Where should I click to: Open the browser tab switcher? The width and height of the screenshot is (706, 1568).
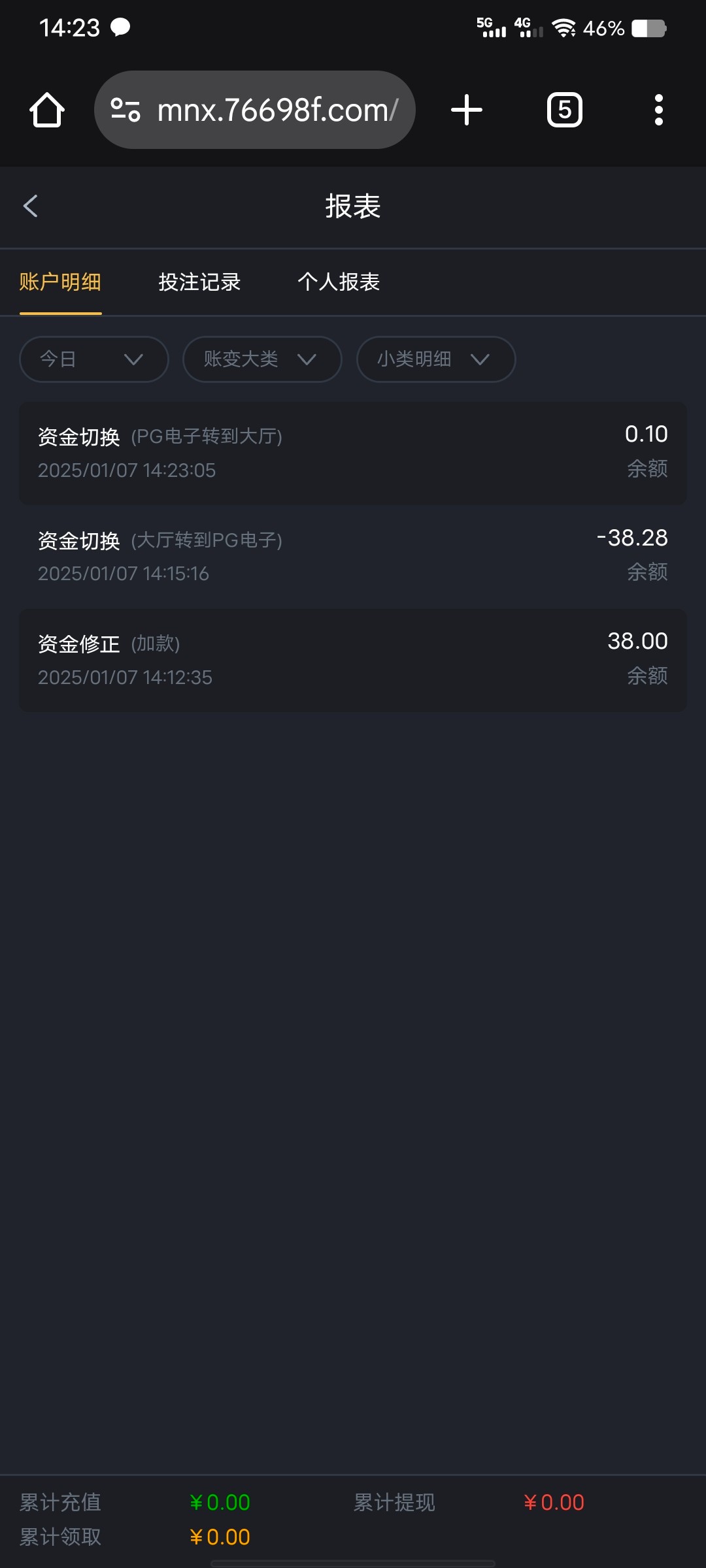(x=565, y=110)
